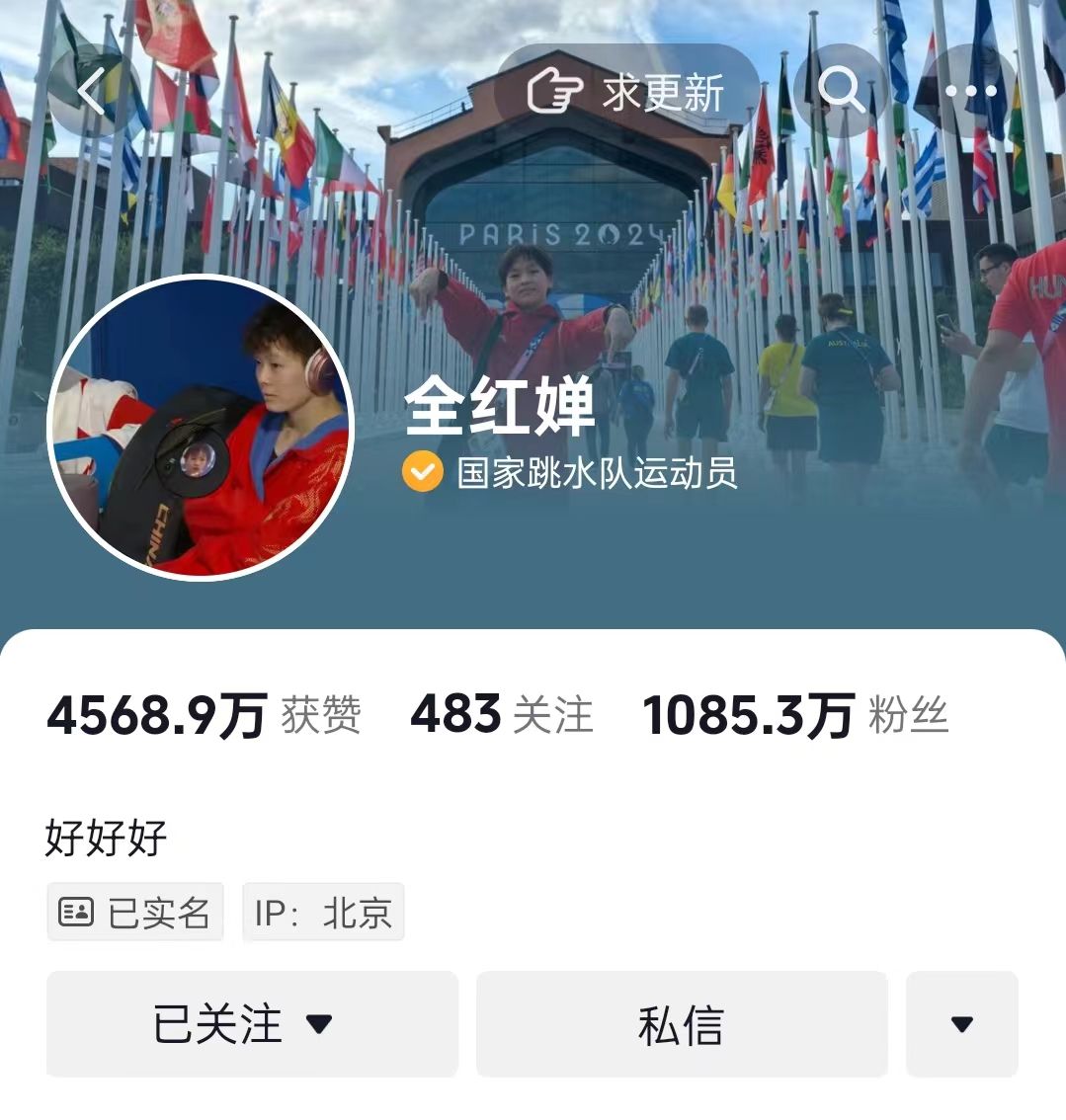This screenshot has width=1066, height=1120.
Task: View the profile avatar photo
Action: coord(201,428)
